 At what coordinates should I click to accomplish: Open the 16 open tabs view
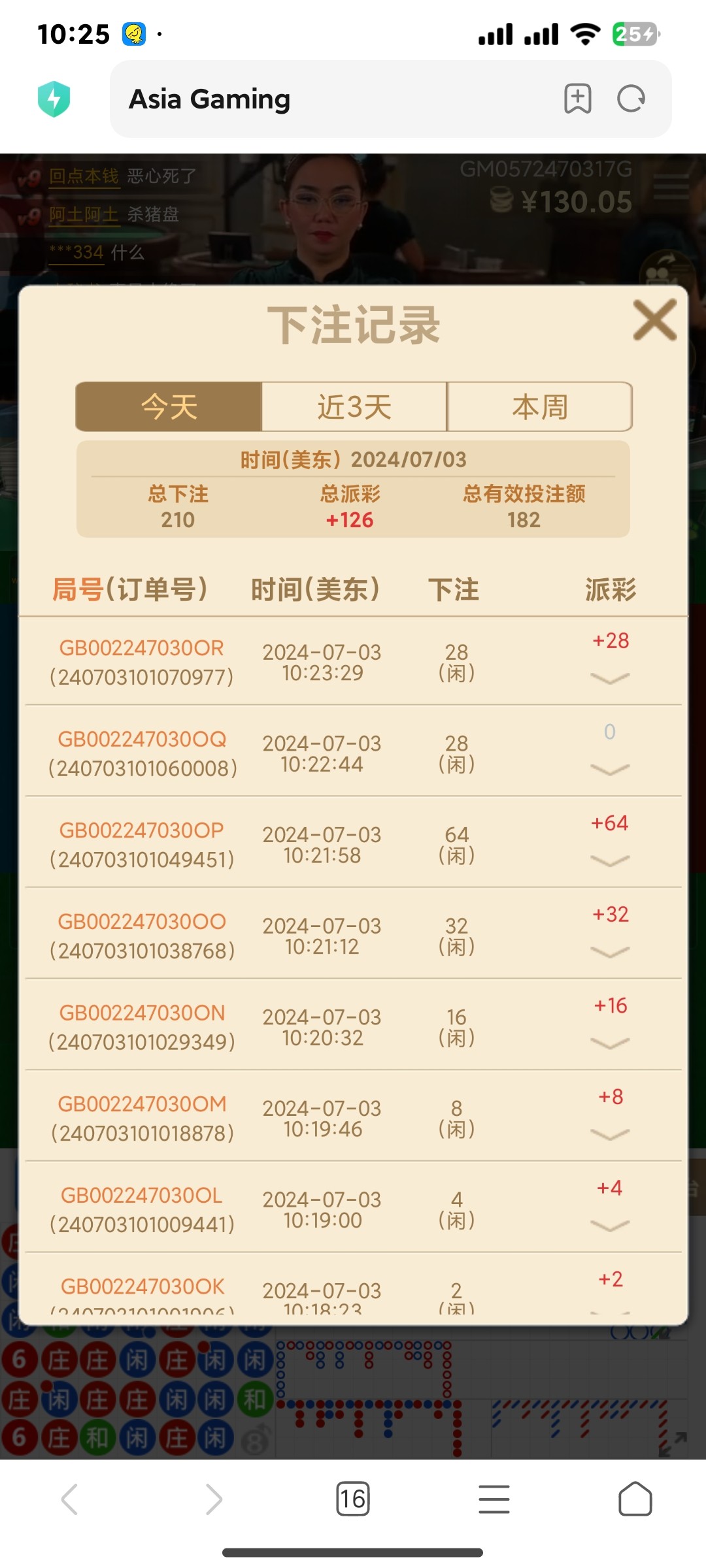352,1499
